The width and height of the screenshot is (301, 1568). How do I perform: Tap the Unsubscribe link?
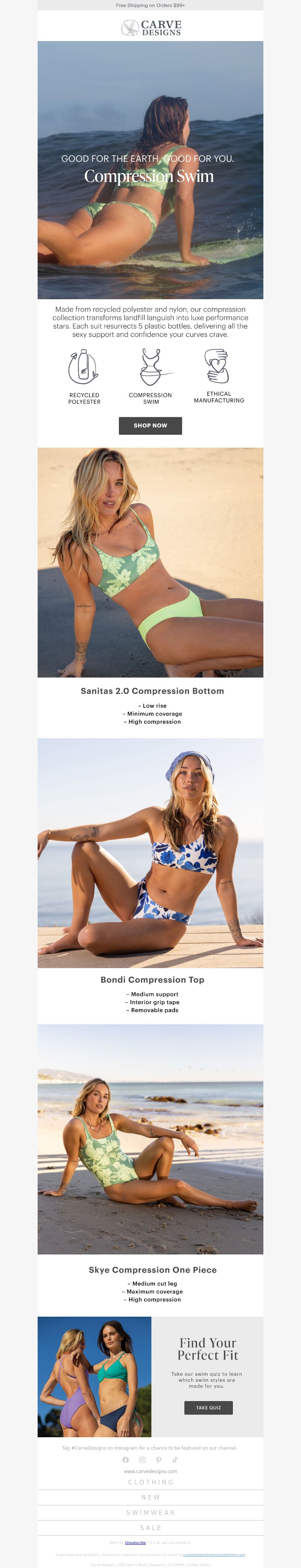click(x=135, y=1542)
